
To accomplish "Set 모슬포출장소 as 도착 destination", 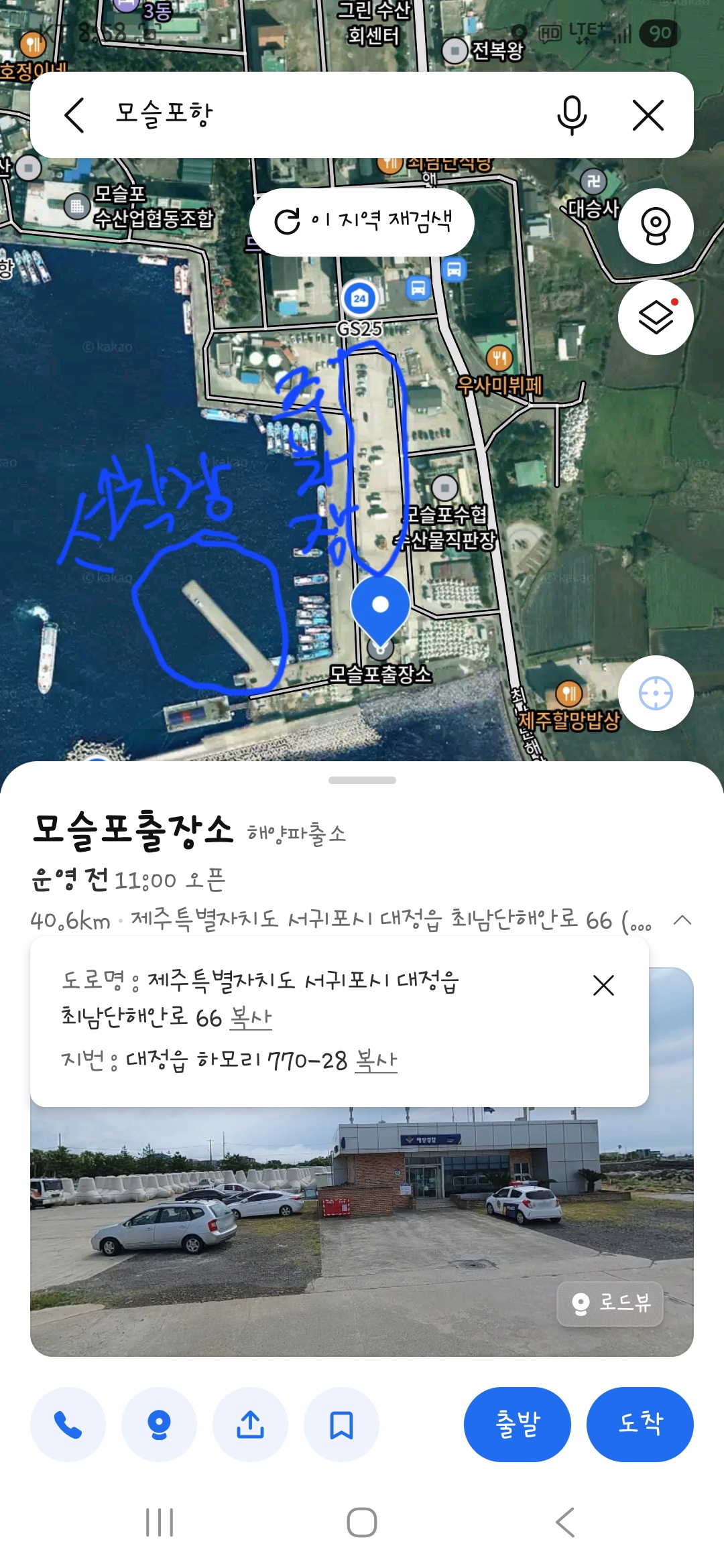I will click(x=640, y=1424).
